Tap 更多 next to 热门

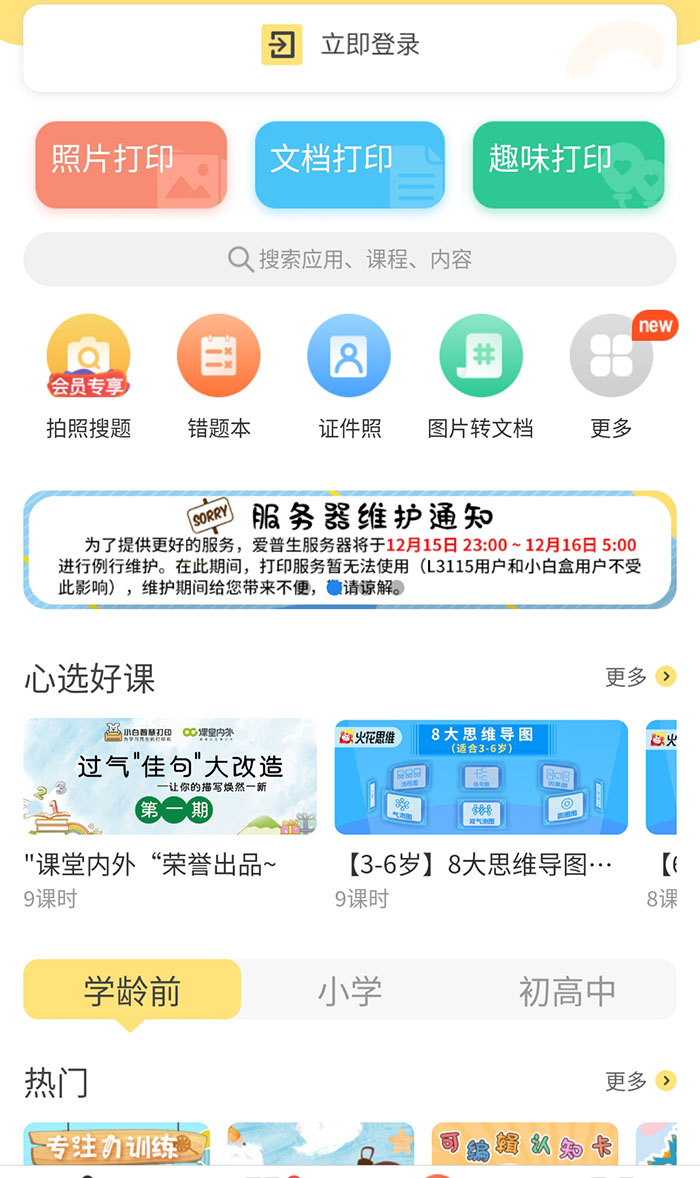point(640,1081)
